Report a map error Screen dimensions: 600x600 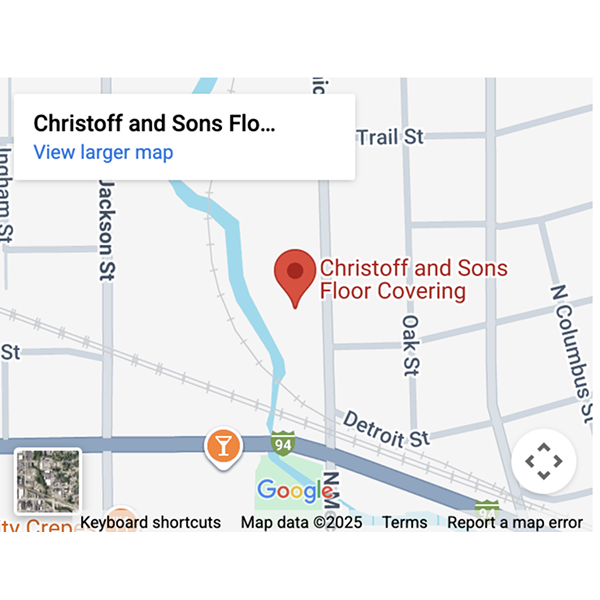pos(514,522)
